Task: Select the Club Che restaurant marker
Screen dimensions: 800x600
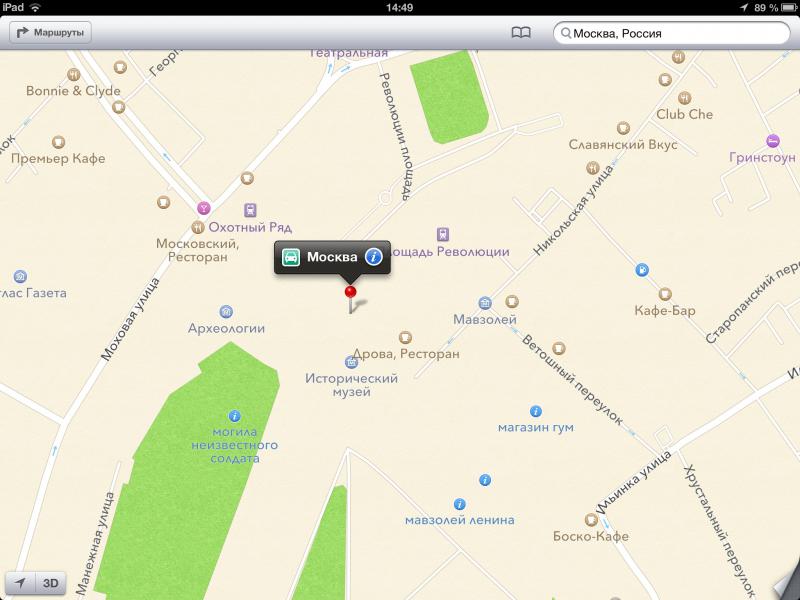Action: click(685, 98)
